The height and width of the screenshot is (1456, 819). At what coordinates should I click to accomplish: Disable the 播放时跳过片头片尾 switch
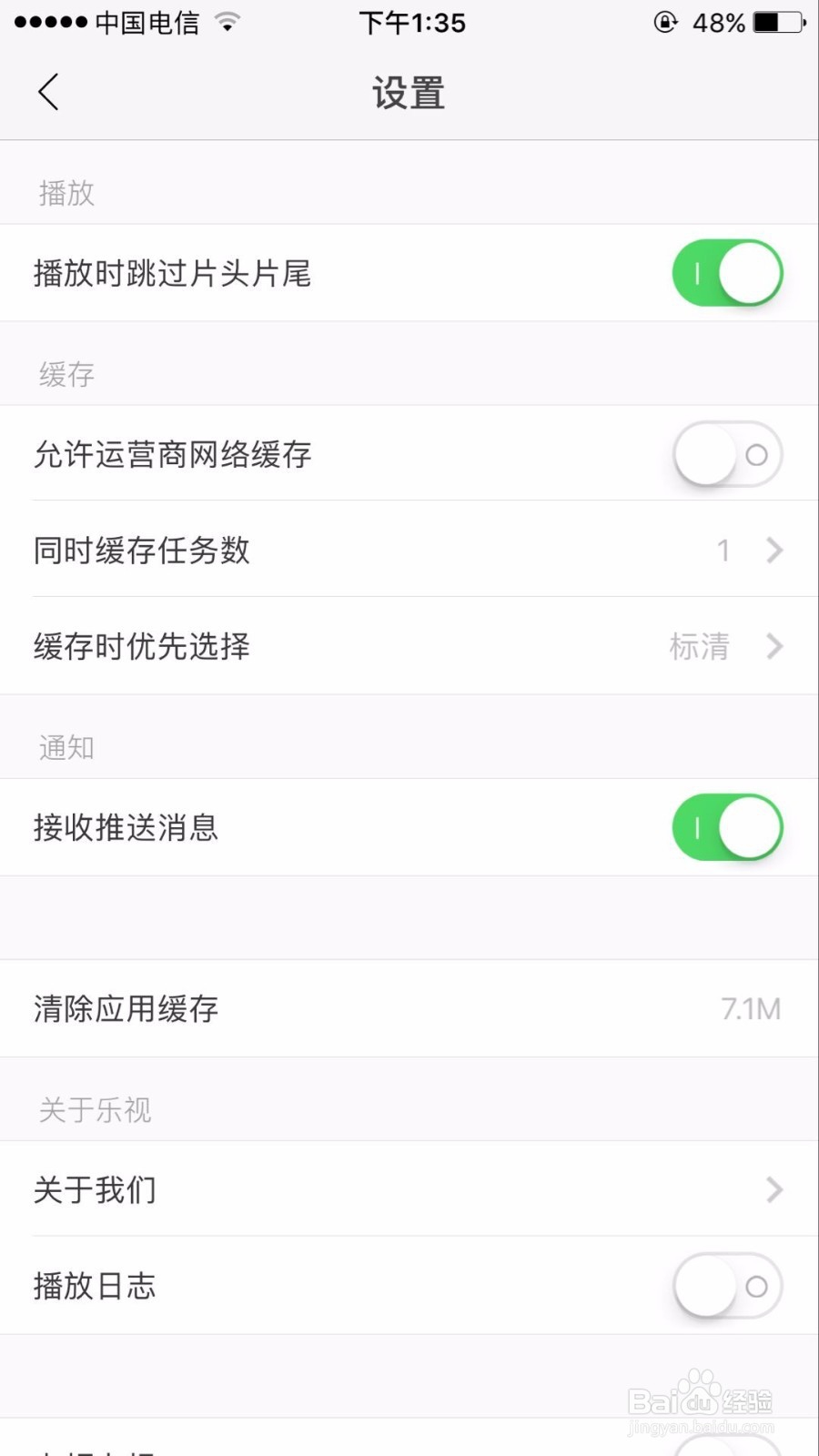[727, 272]
